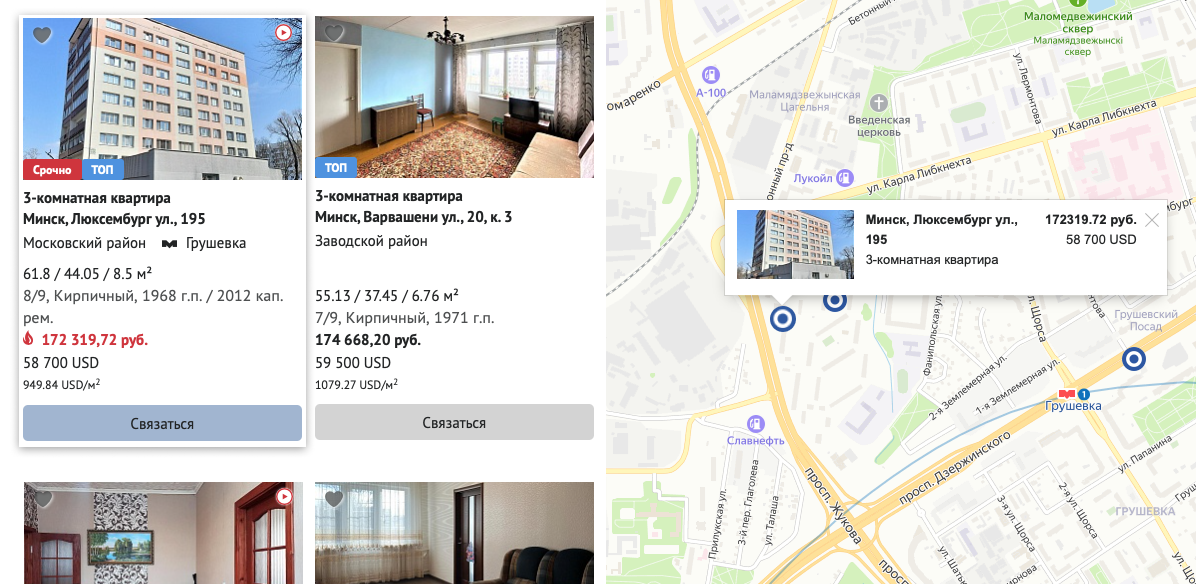Favorite the bottom listing with curtains photo
Viewport: 1196px width, 584px height.
334,499
